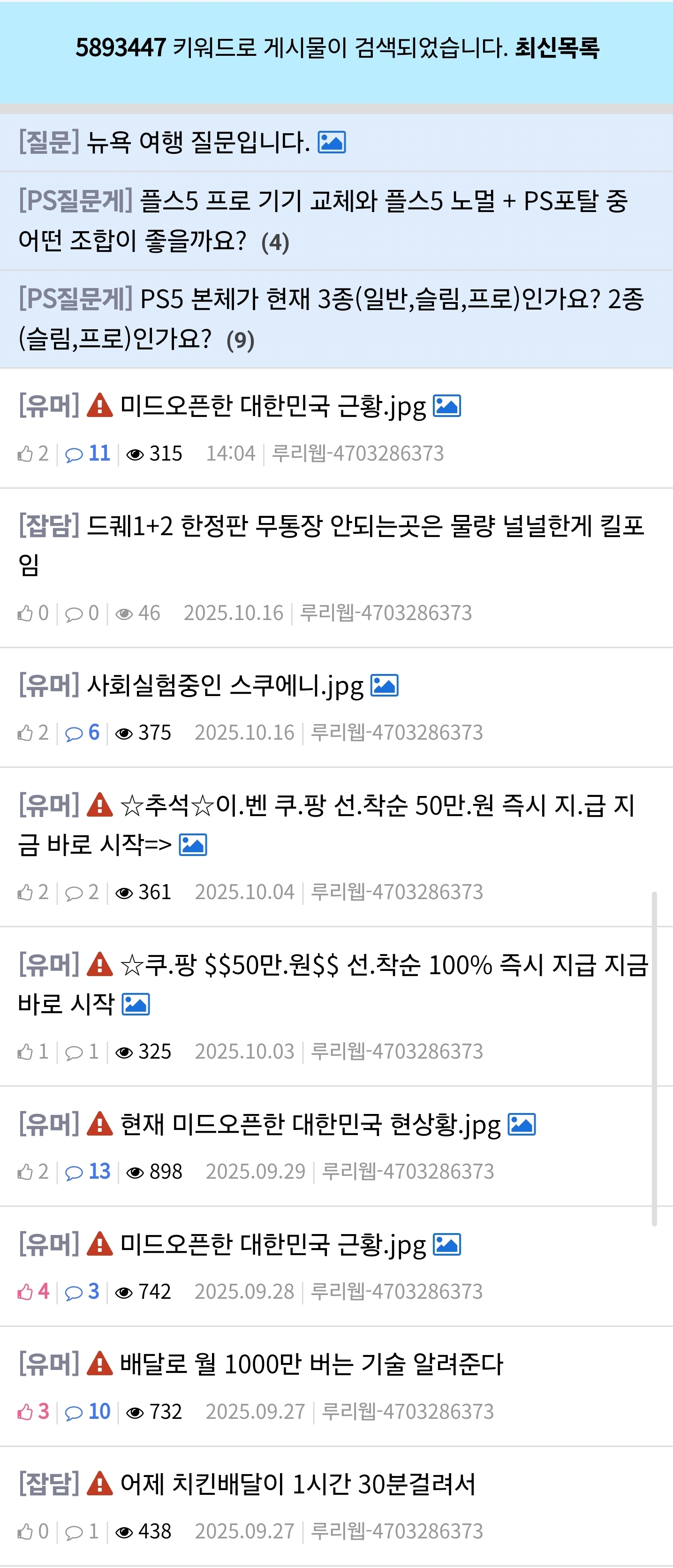Open the 뉴욕 여행 질문입니다 post
Image resolution: width=673 pixels, height=1568 pixels.
198,143
